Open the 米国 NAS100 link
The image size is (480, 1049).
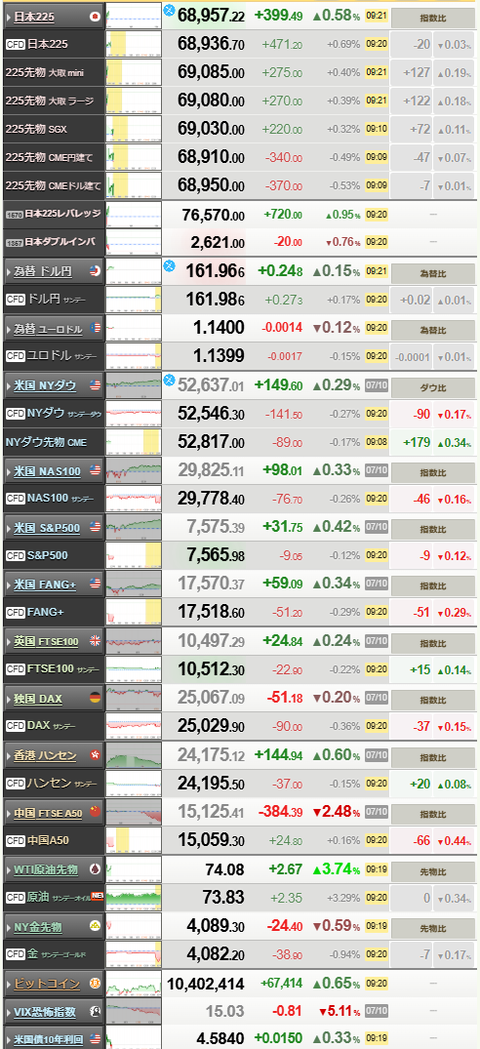(48, 471)
